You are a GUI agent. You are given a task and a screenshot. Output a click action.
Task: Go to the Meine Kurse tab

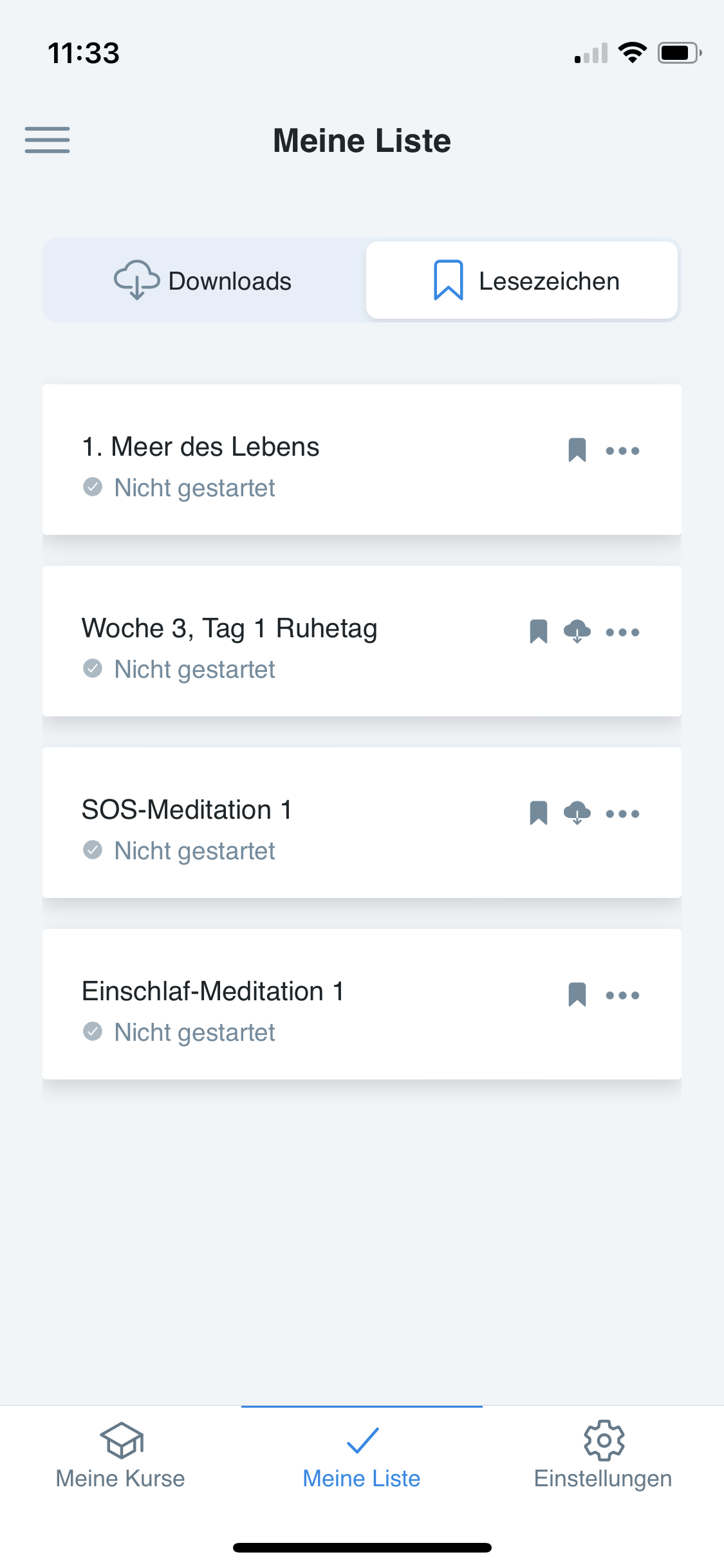tap(120, 1456)
